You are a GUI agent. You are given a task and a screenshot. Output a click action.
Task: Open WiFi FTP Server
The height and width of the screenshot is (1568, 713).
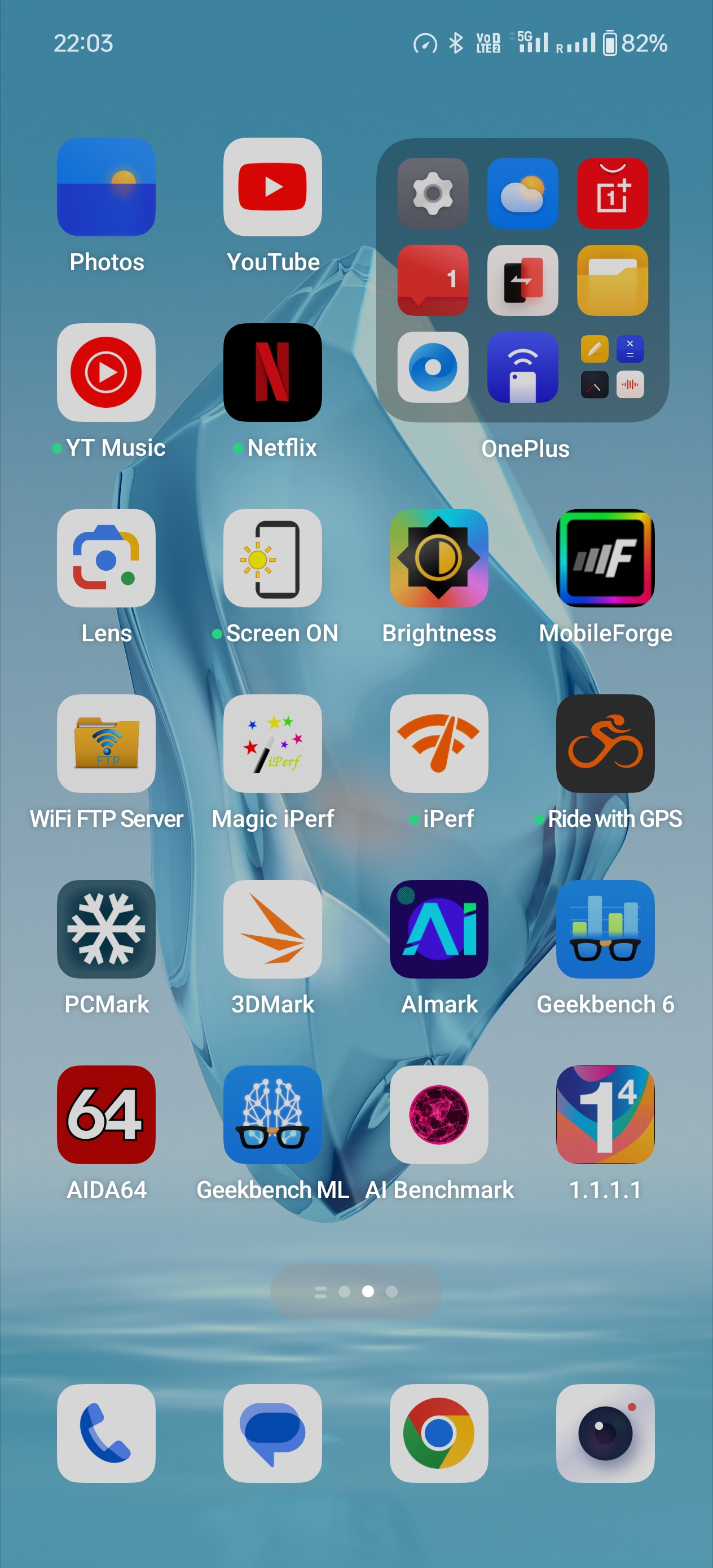(x=107, y=744)
